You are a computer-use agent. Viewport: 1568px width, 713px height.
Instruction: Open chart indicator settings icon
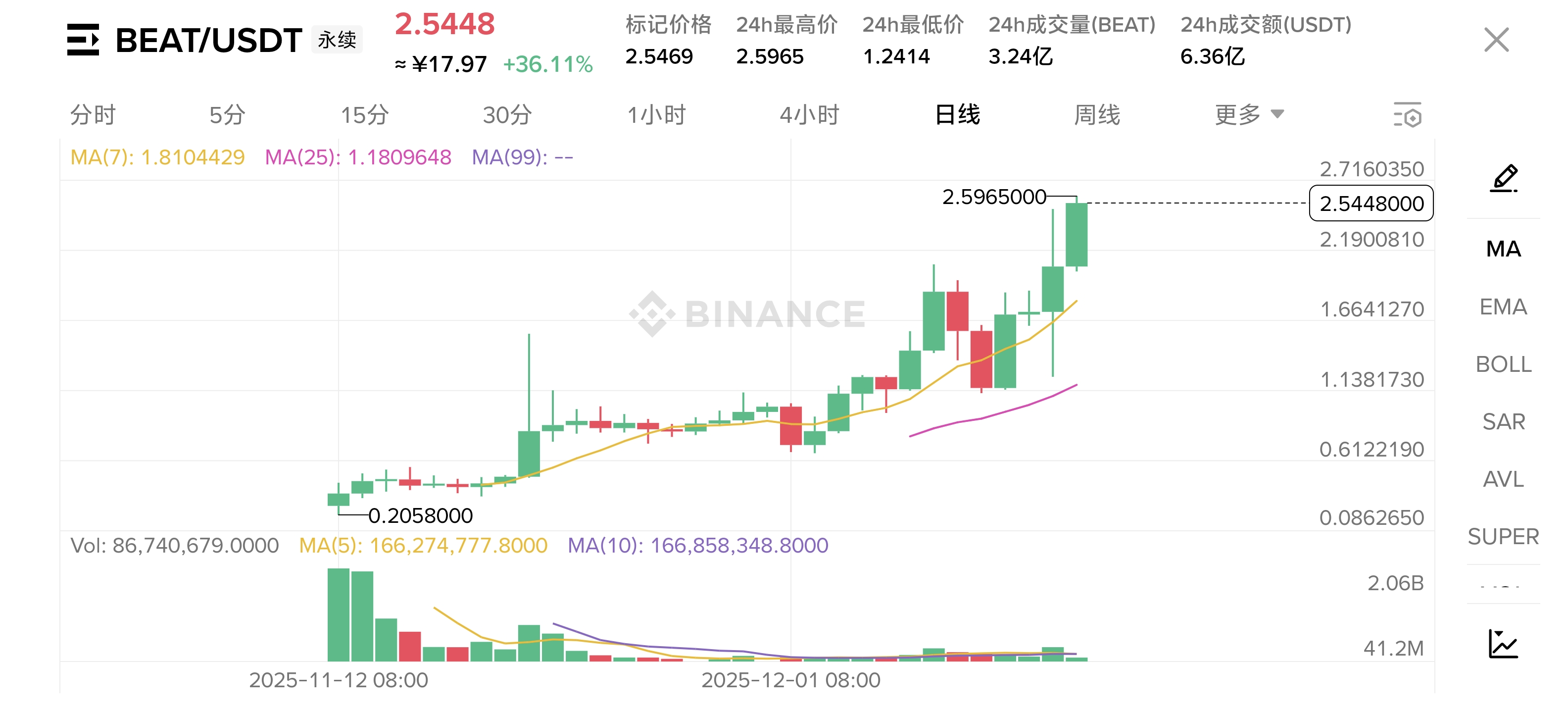point(1407,114)
